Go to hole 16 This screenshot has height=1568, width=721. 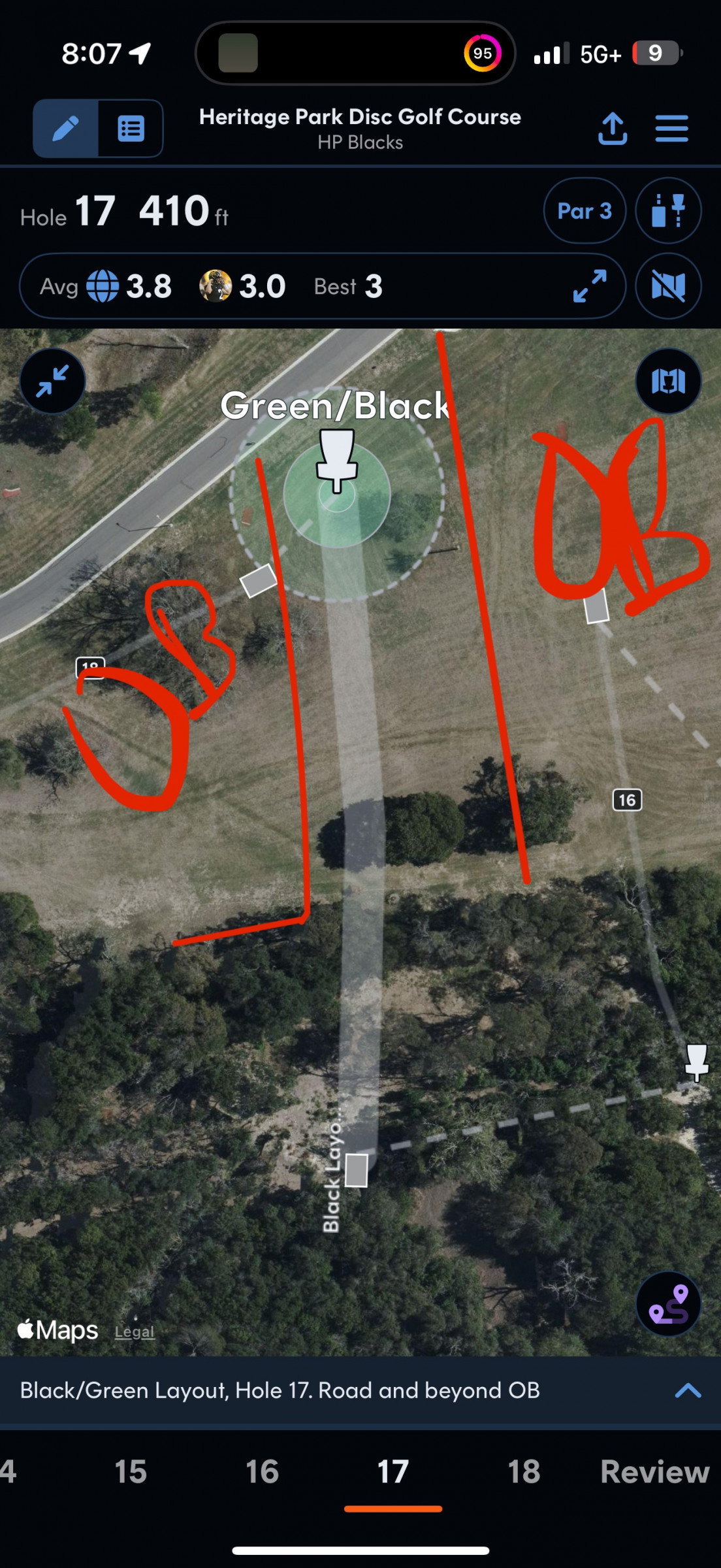point(262,1472)
